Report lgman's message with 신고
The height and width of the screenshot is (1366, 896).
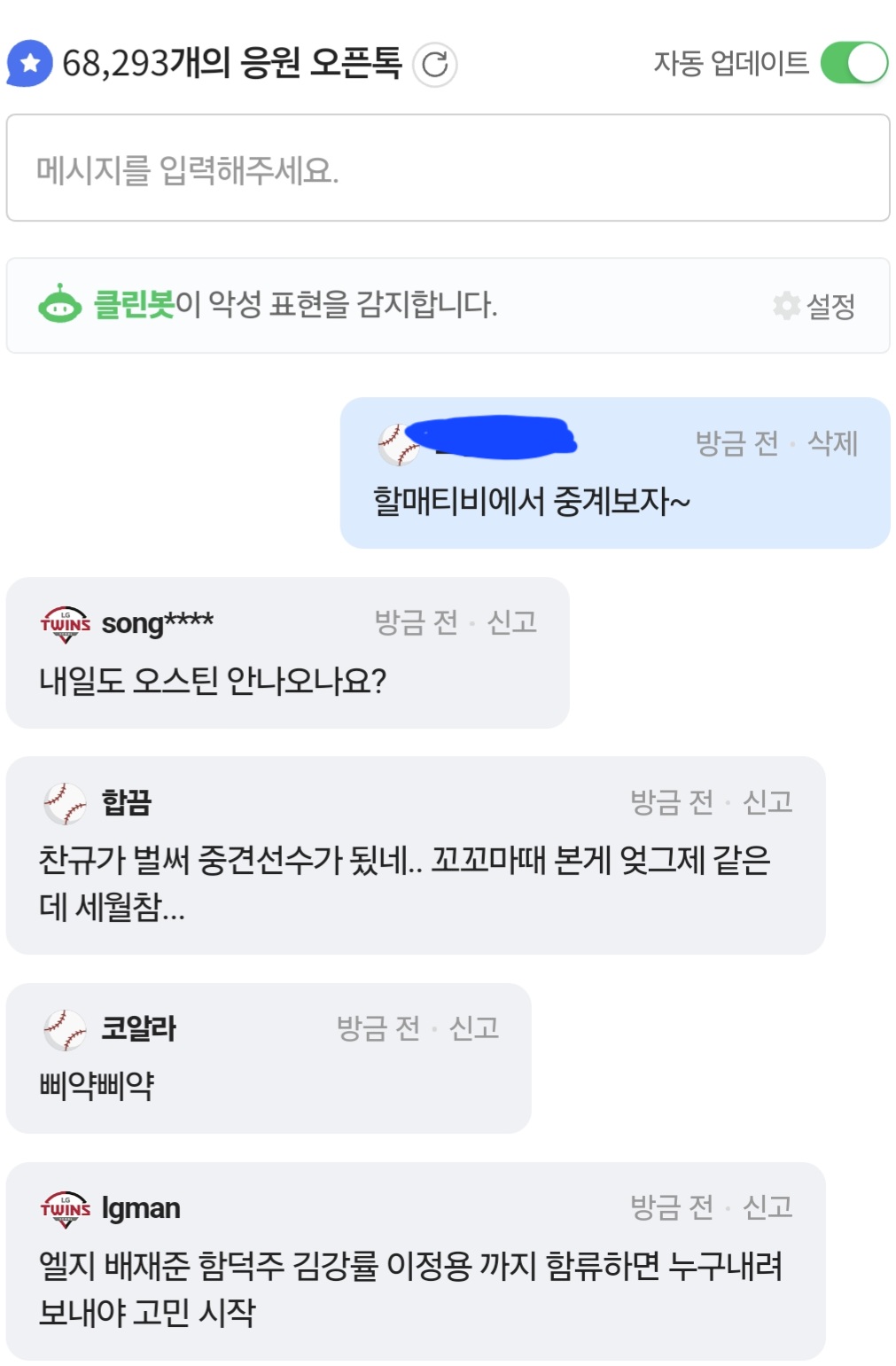pyautogui.click(x=767, y=1207)
